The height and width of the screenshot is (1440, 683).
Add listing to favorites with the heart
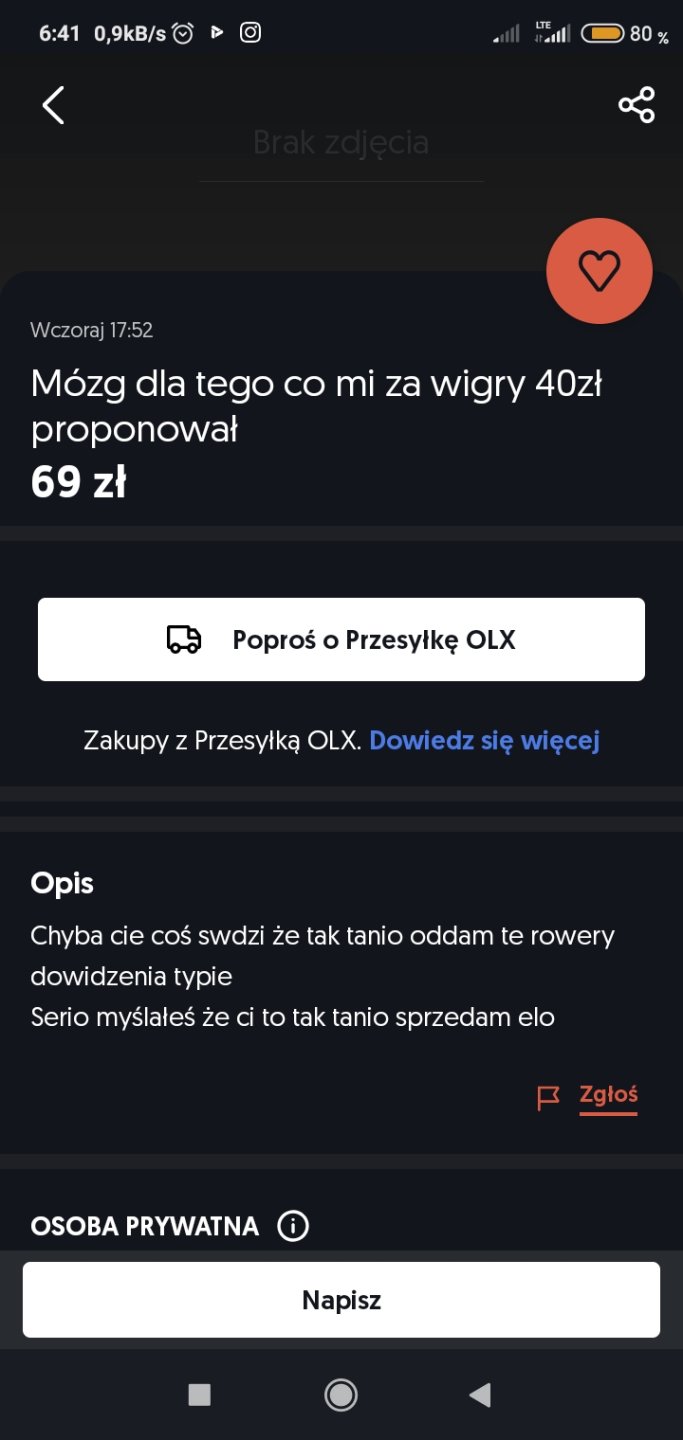click(599, 270)
